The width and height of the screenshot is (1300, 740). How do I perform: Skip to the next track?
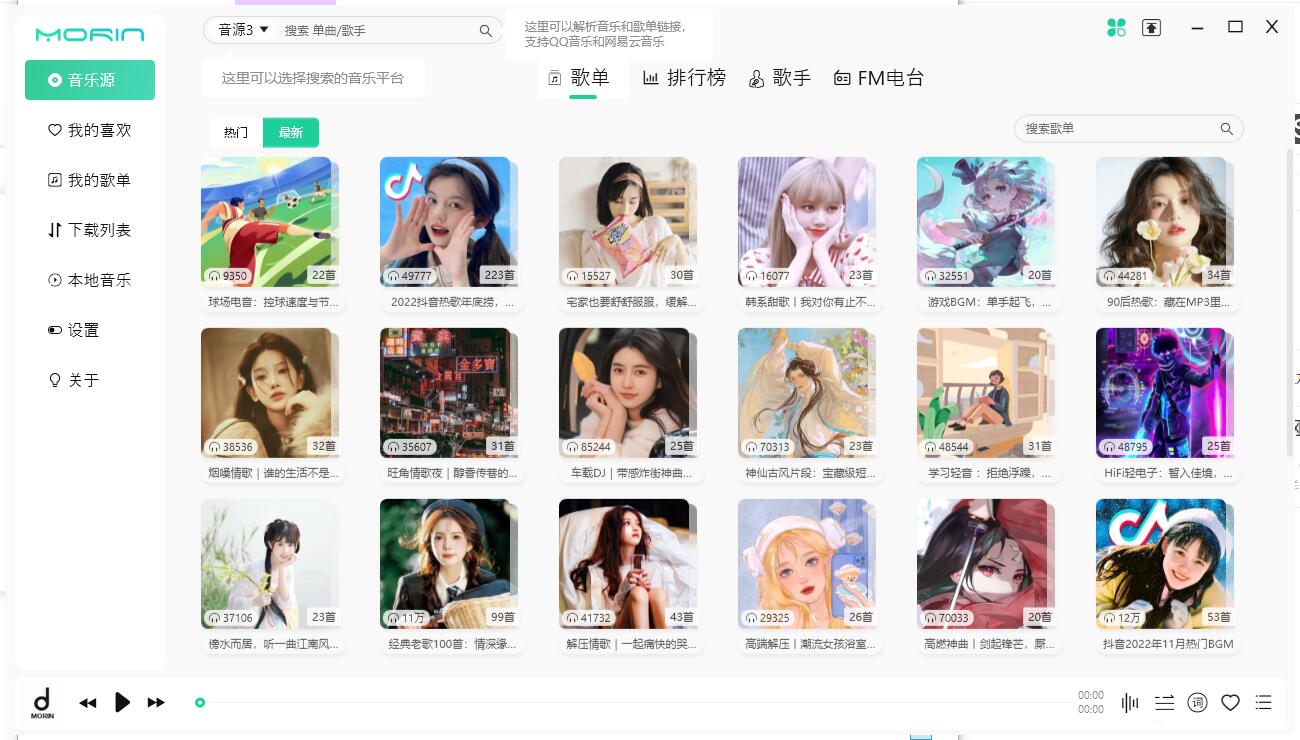pos(156,703)
